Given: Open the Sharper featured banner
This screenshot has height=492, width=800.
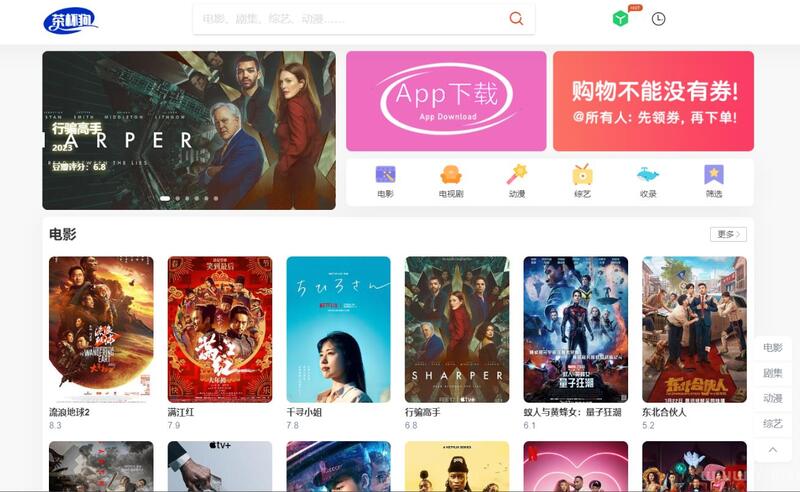Looking at the screenshot, I should 189,130.
